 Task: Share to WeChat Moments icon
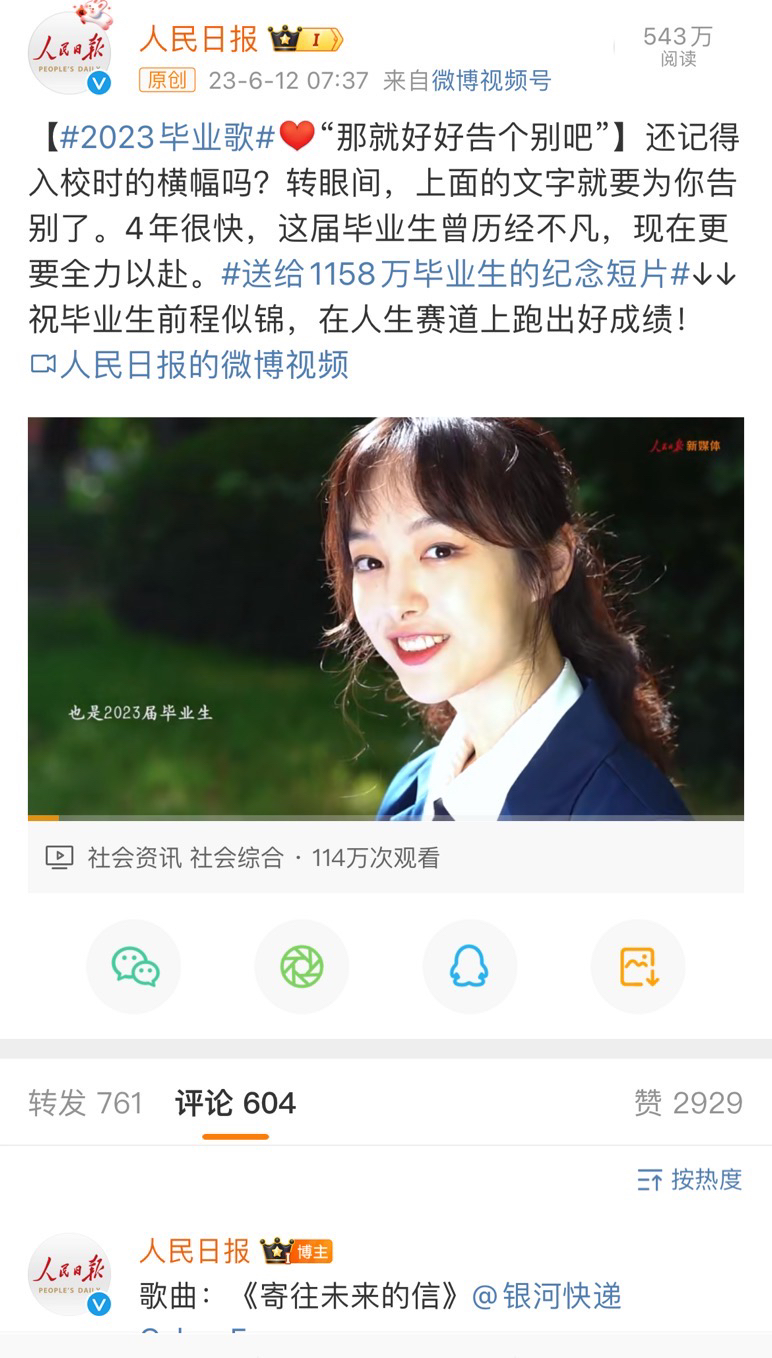[x=302, y=967]
